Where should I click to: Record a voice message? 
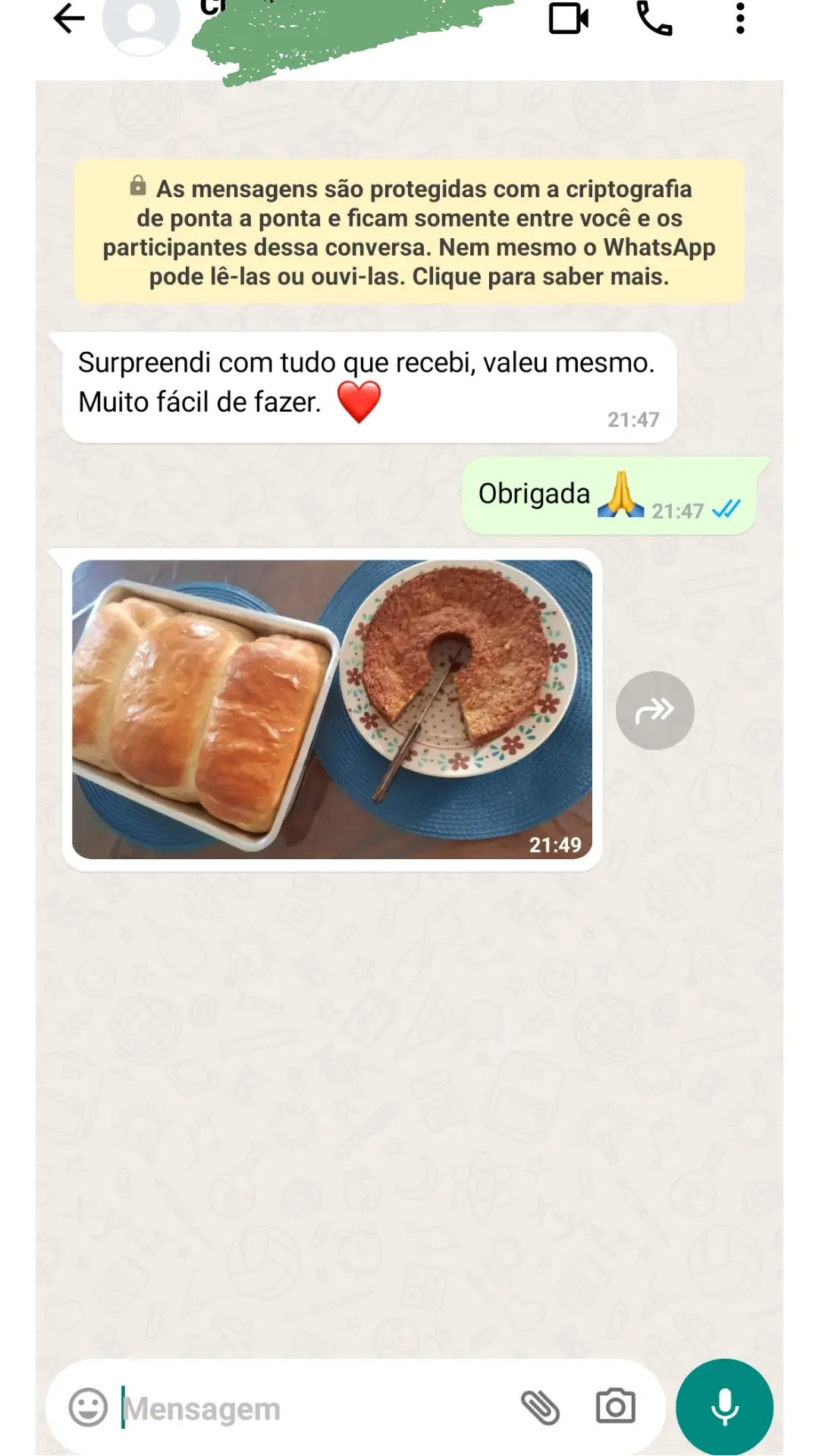pyautogui.click(x=724, y=1407)
